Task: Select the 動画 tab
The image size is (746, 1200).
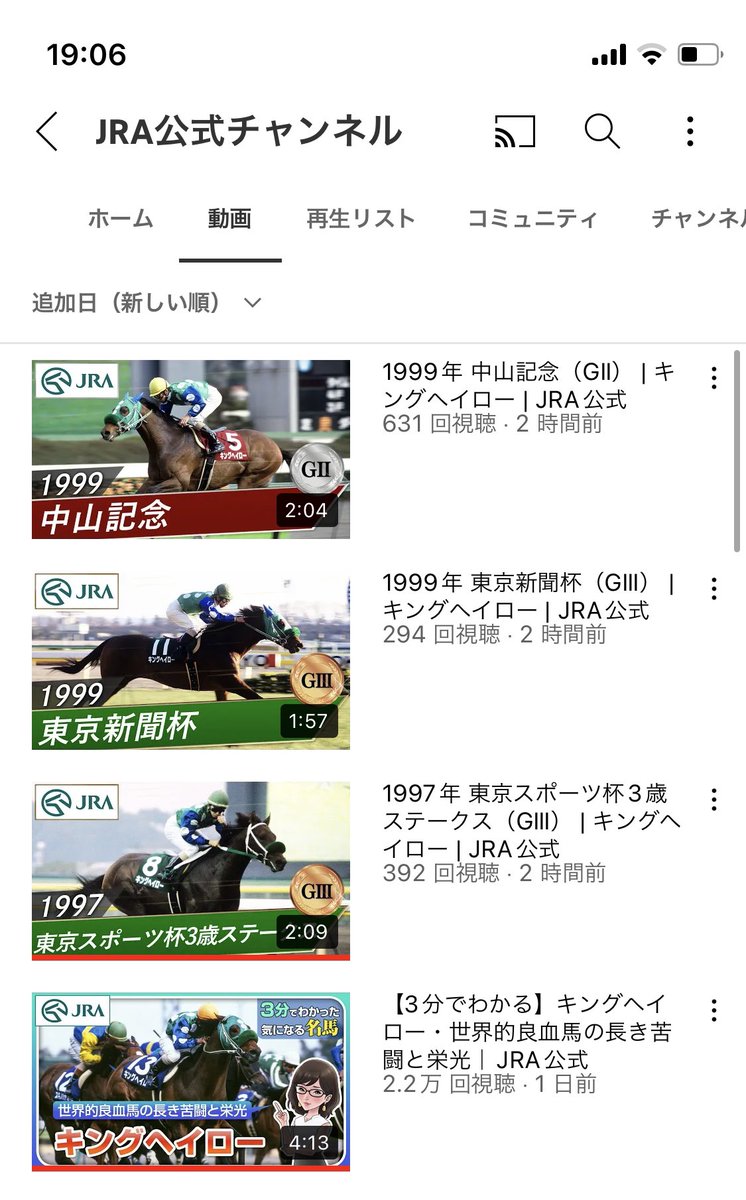Action: 230,218
